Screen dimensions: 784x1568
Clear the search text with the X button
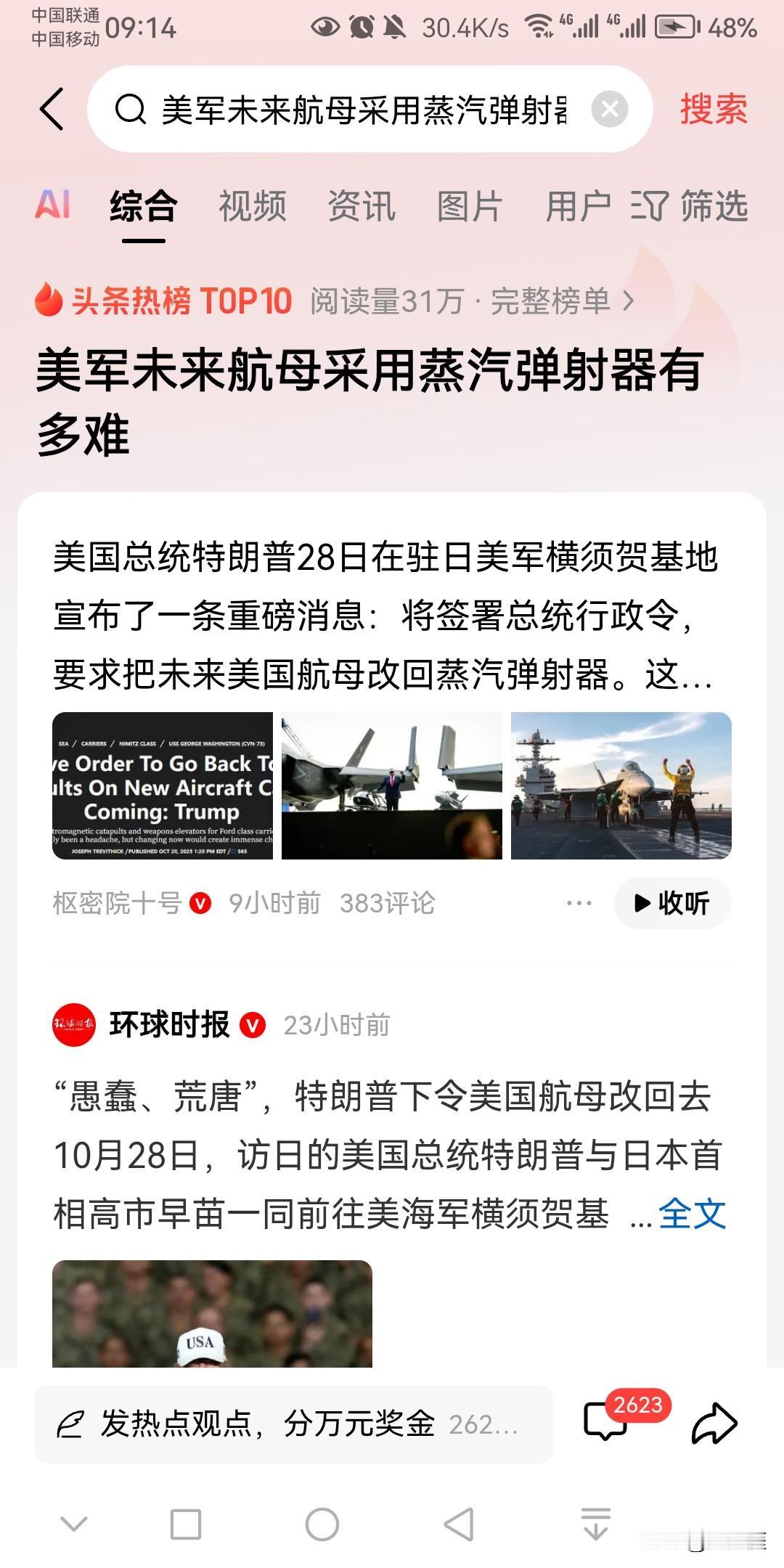(610, 109)
